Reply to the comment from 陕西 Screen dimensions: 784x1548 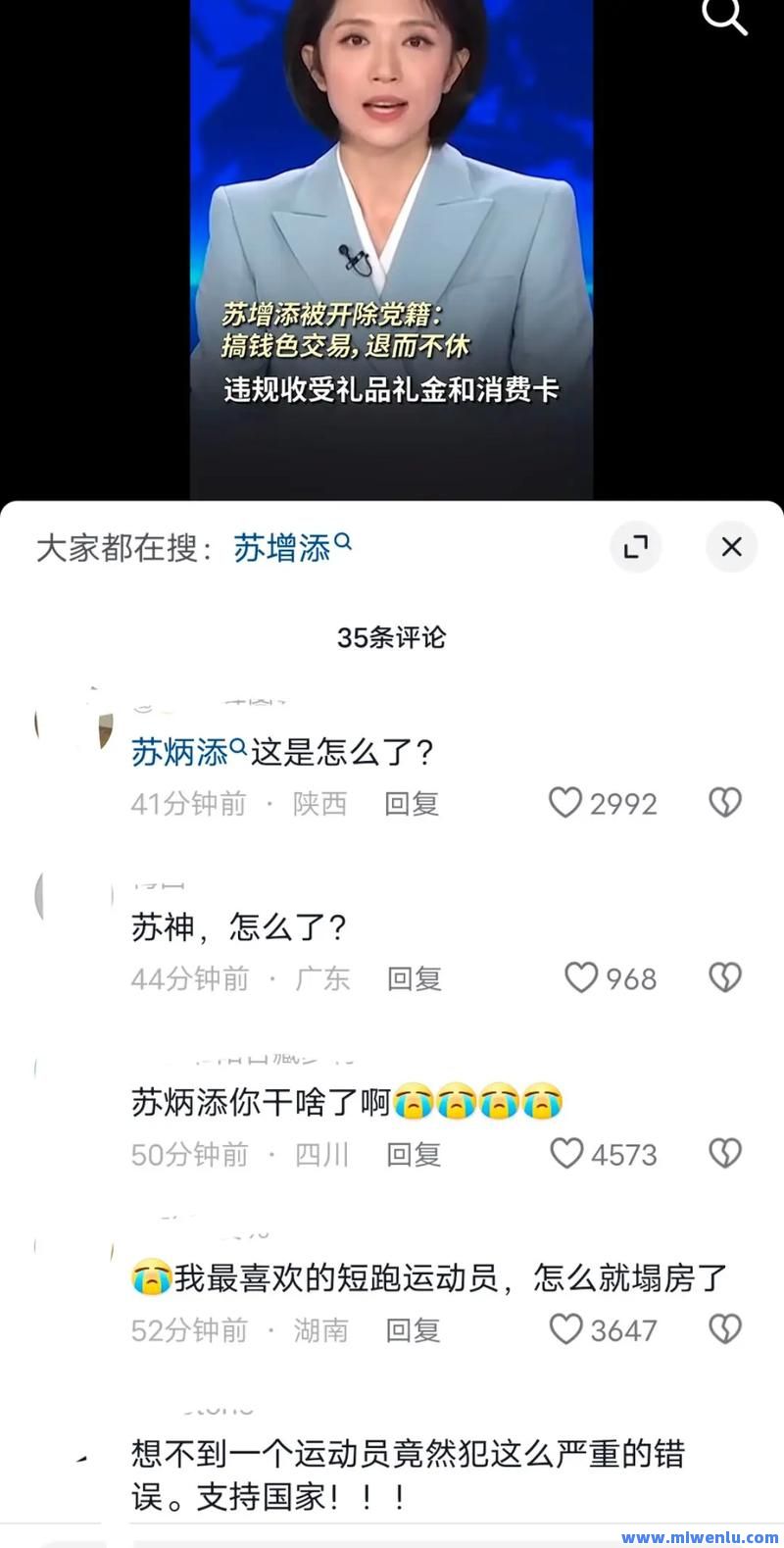pos(412,804)
